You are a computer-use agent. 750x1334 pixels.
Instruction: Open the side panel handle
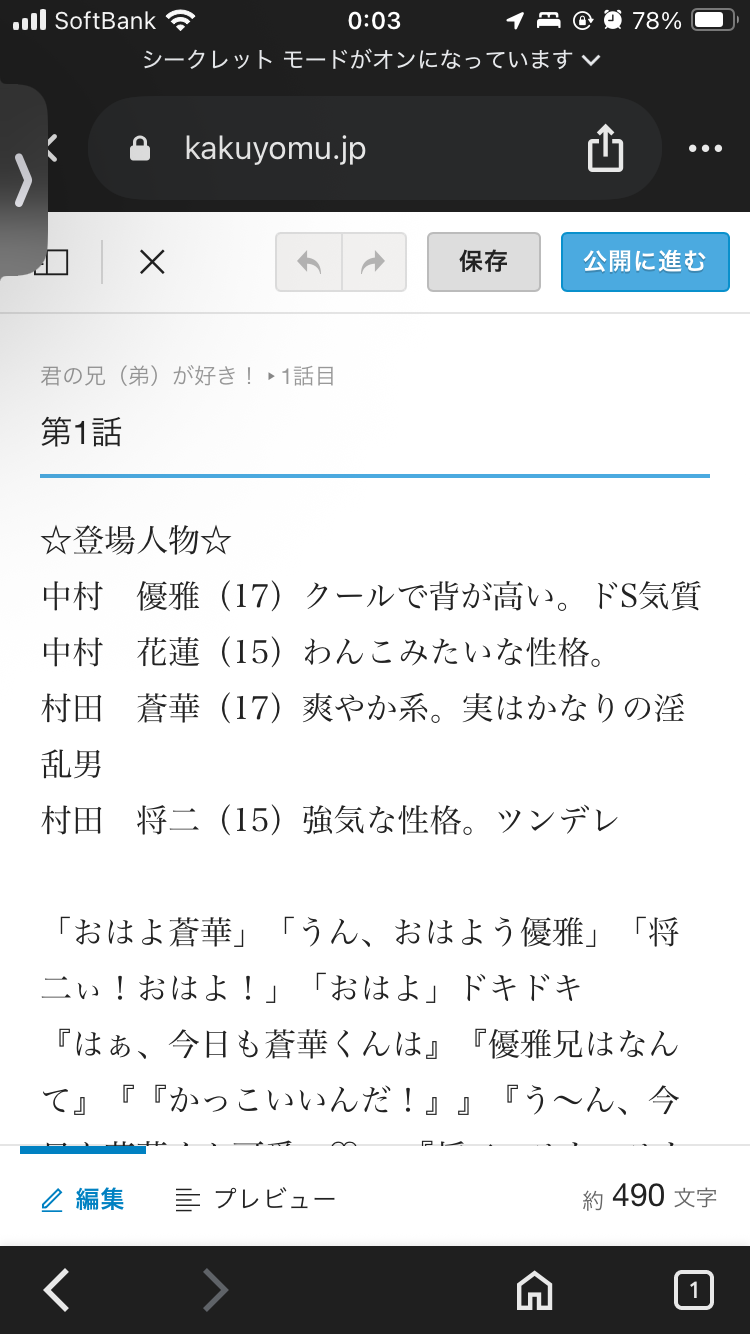tap(22, 180)
